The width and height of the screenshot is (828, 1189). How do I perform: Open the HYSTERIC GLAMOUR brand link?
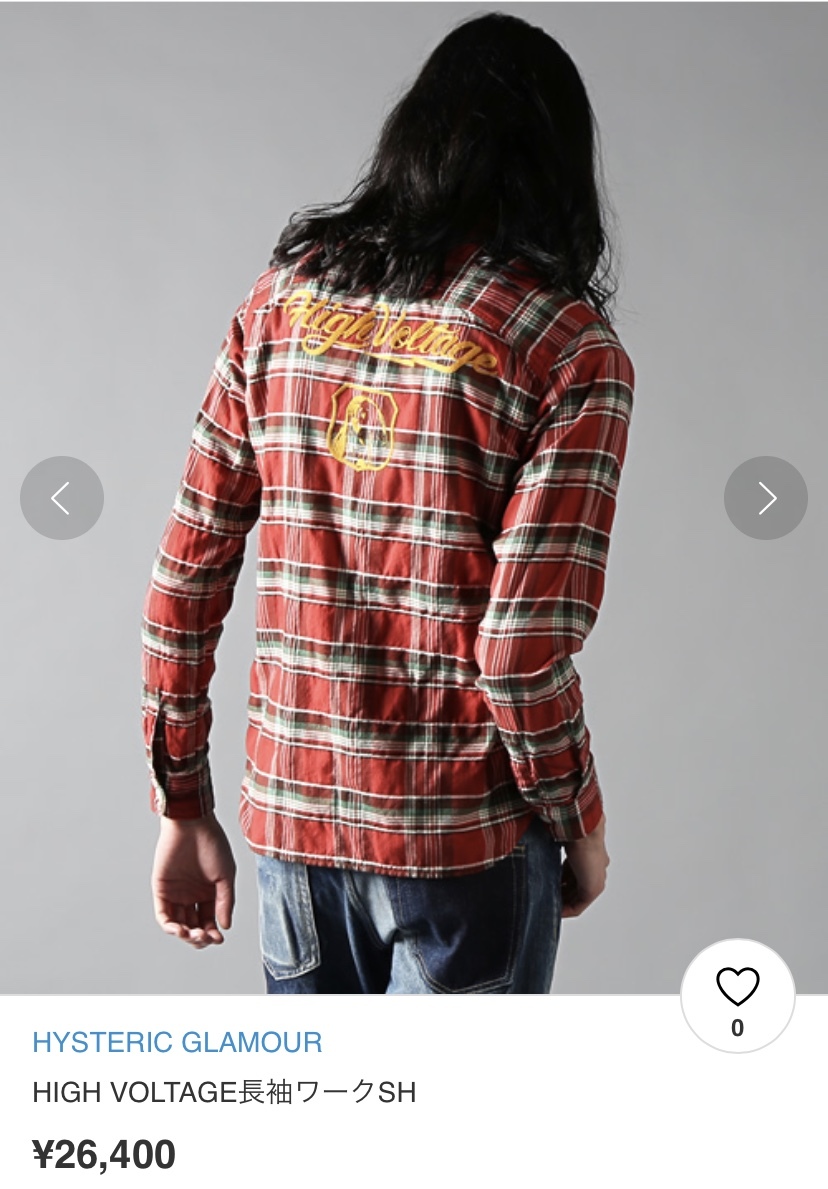[x=177, y=1042]
